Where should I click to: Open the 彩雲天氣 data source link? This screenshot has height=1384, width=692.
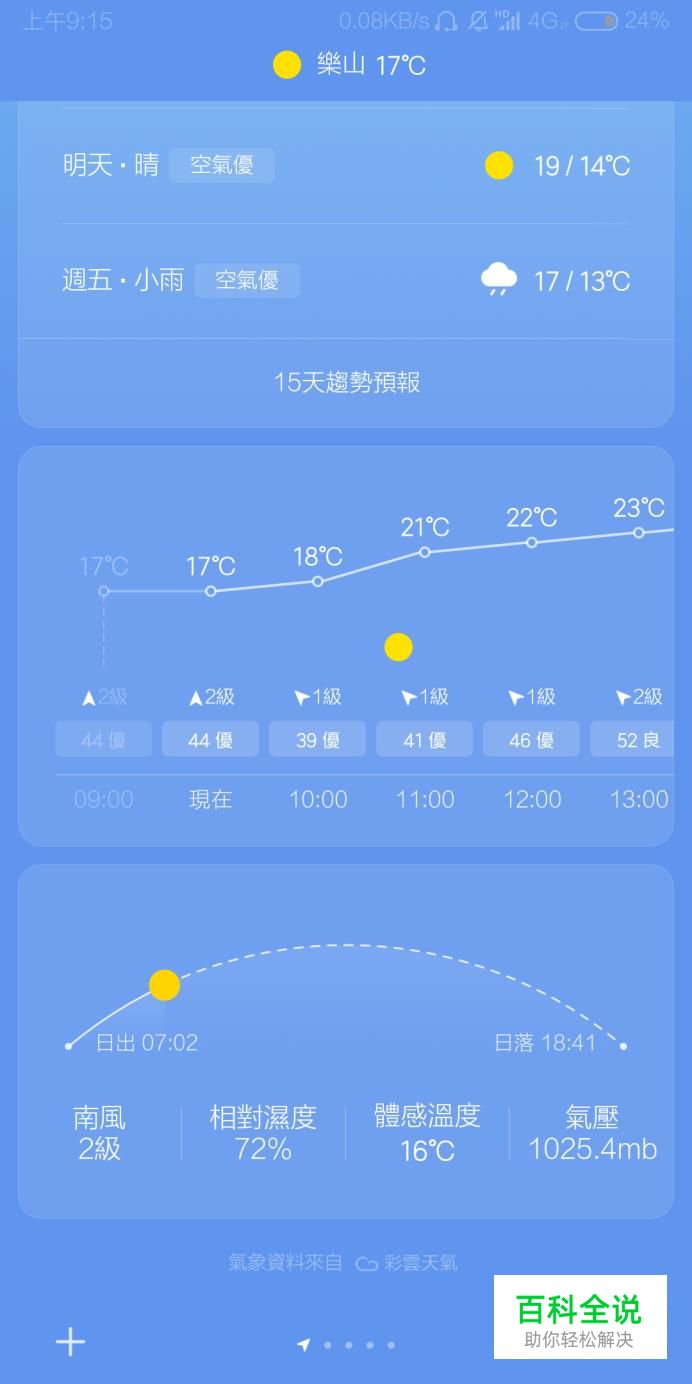406,1263
